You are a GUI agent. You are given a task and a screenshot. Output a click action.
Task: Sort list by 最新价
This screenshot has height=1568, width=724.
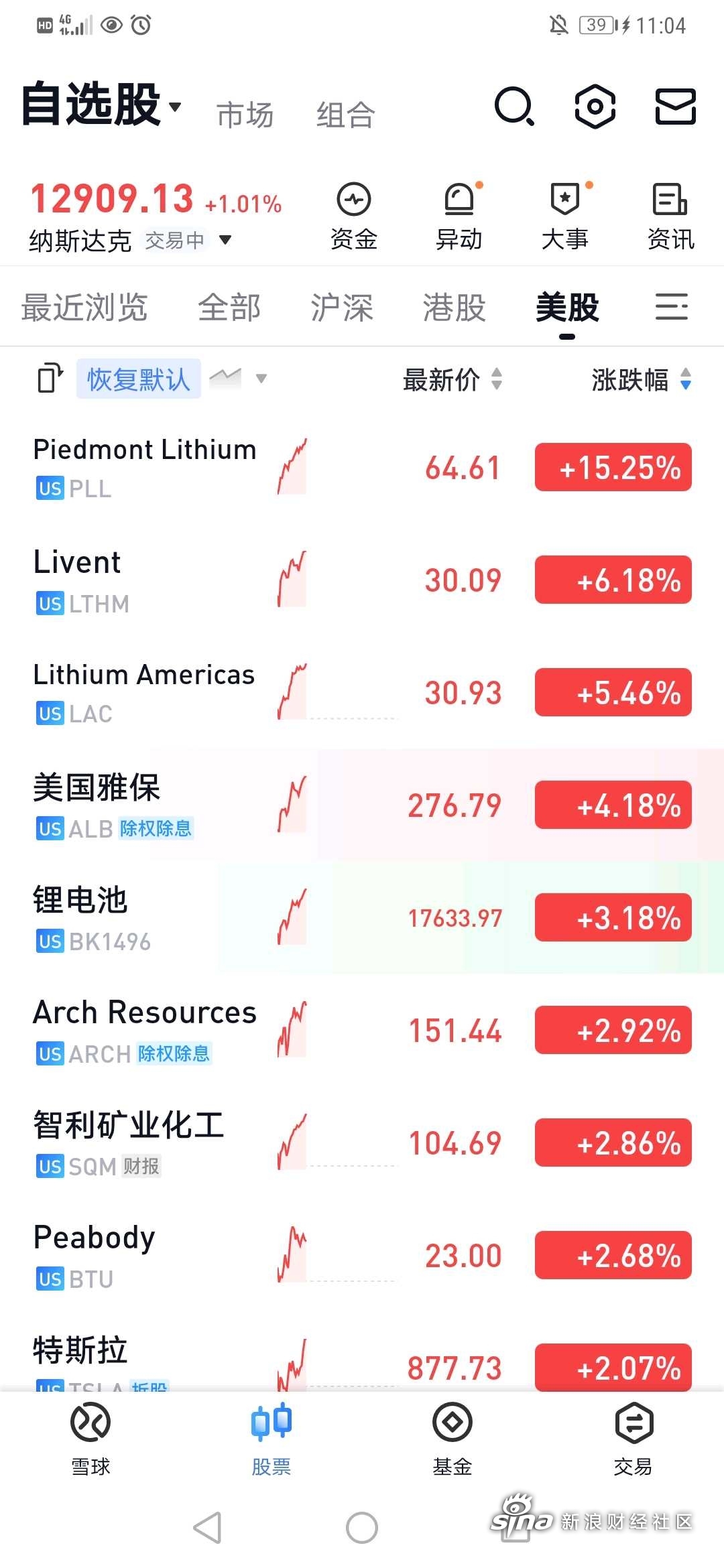pyautogui.click(x=452, y=379)
